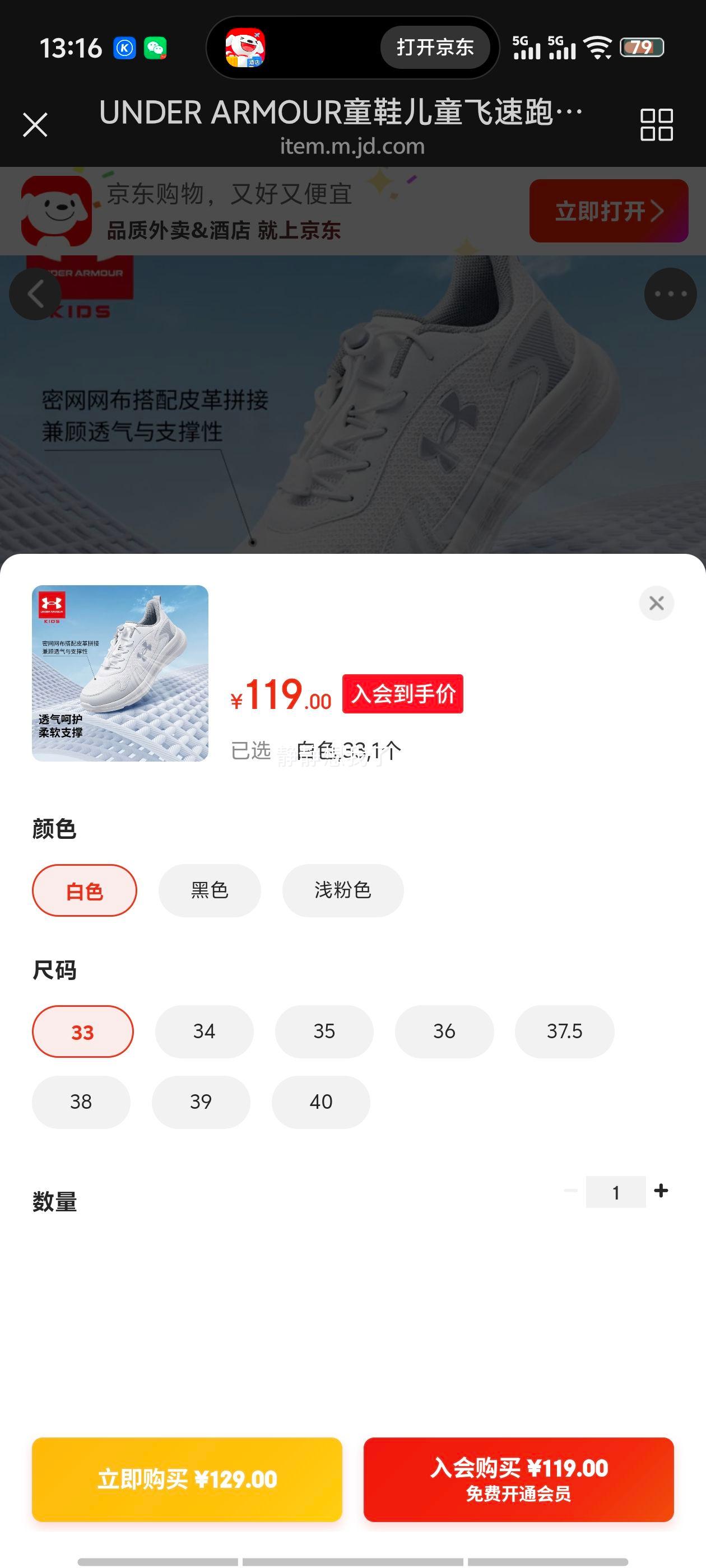The image size is (706, 1568).
Task: Select size 40
Action: pyautogui.click(x=321, y=1102)
